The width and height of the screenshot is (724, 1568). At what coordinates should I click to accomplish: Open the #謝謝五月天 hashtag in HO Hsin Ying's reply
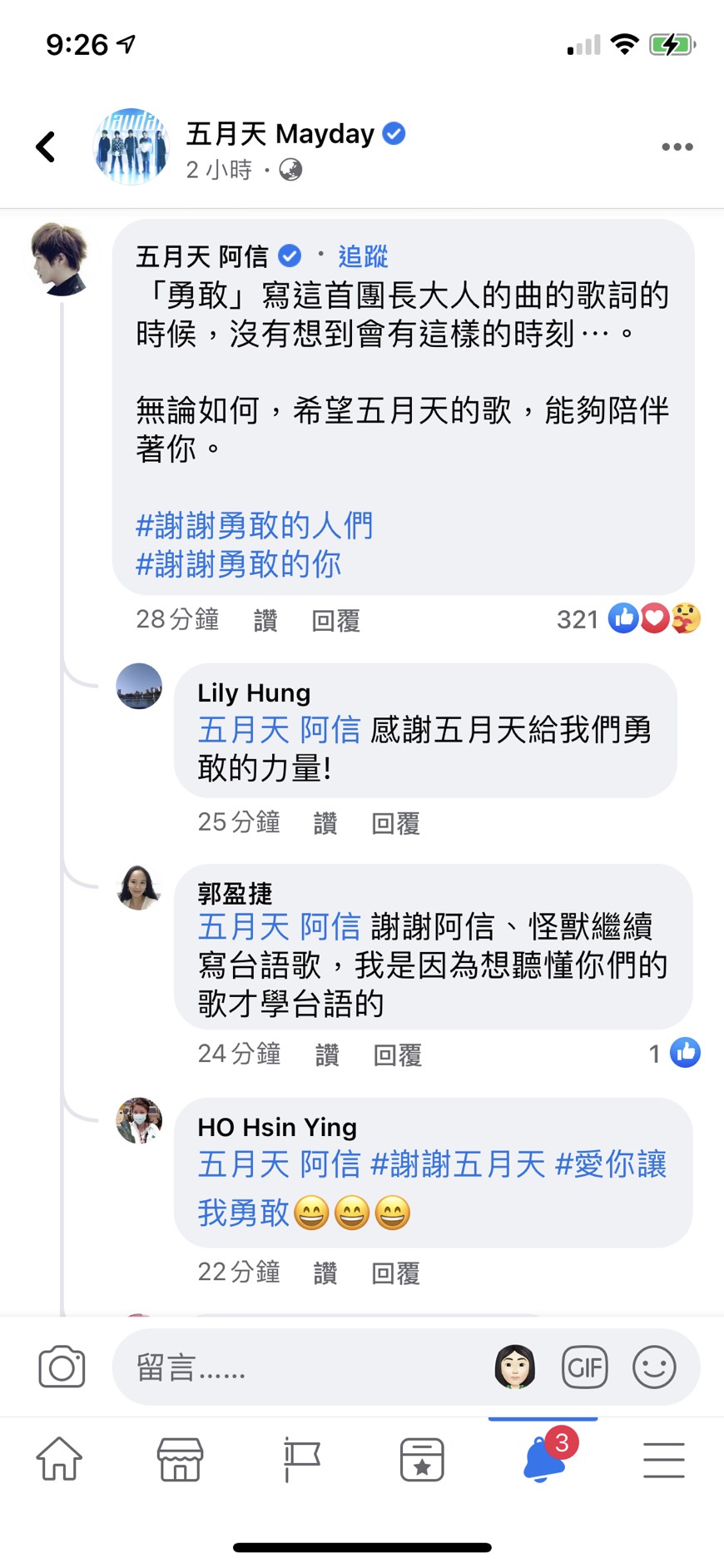click(458, 1164)
